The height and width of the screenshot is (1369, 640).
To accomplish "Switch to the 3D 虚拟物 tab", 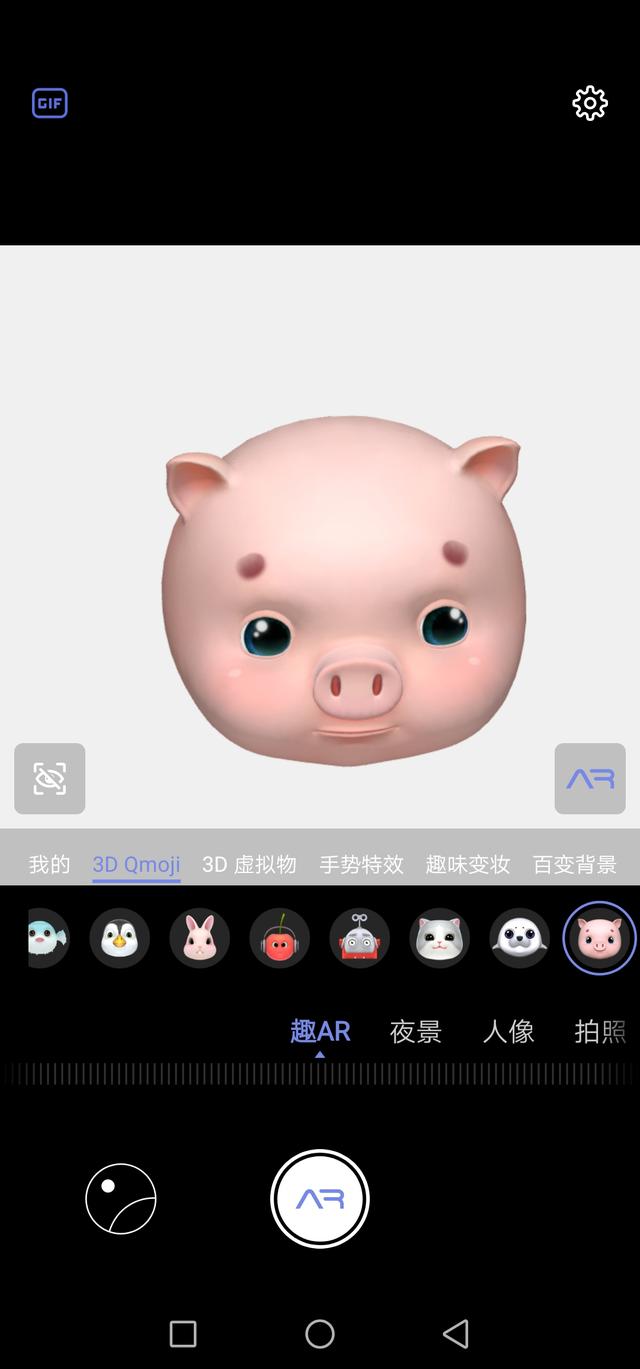I will tap(249, 864).
